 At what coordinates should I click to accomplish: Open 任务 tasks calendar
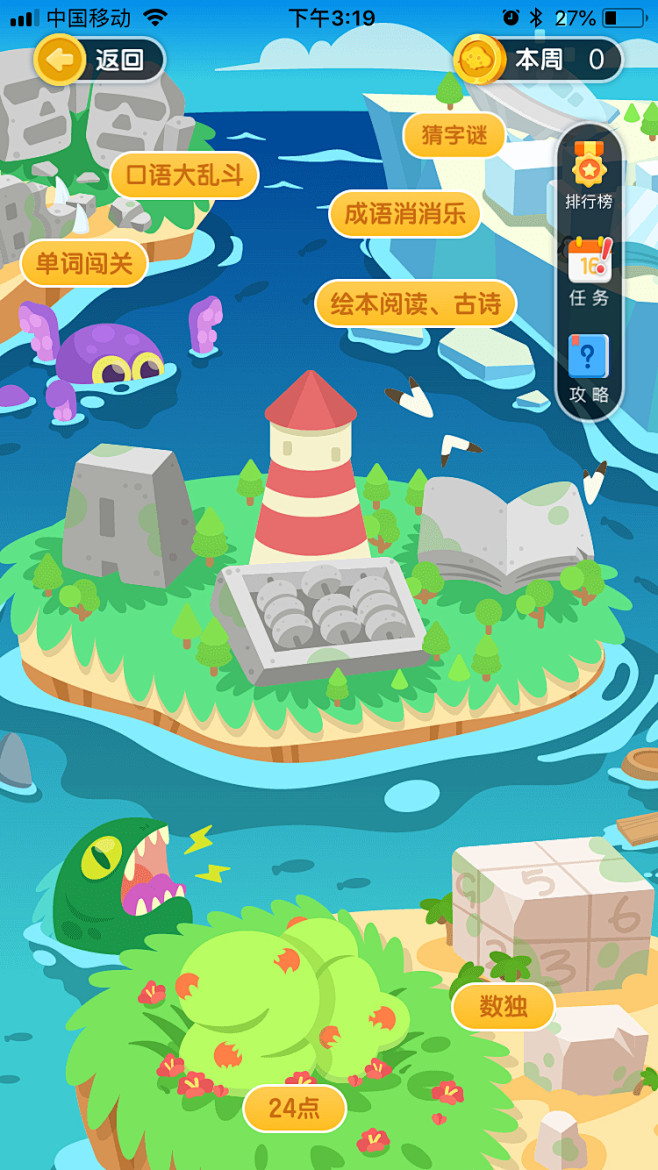pyautogui.click(x=589, y=273)
